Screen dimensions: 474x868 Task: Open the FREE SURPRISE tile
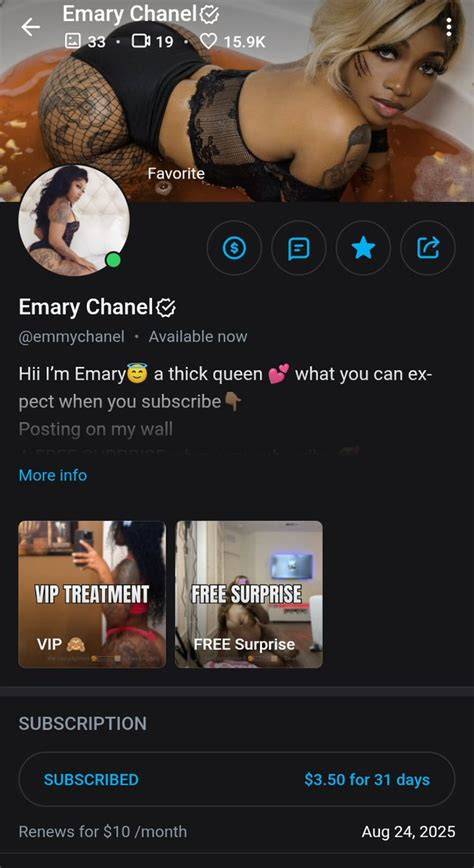coord(249,594)
